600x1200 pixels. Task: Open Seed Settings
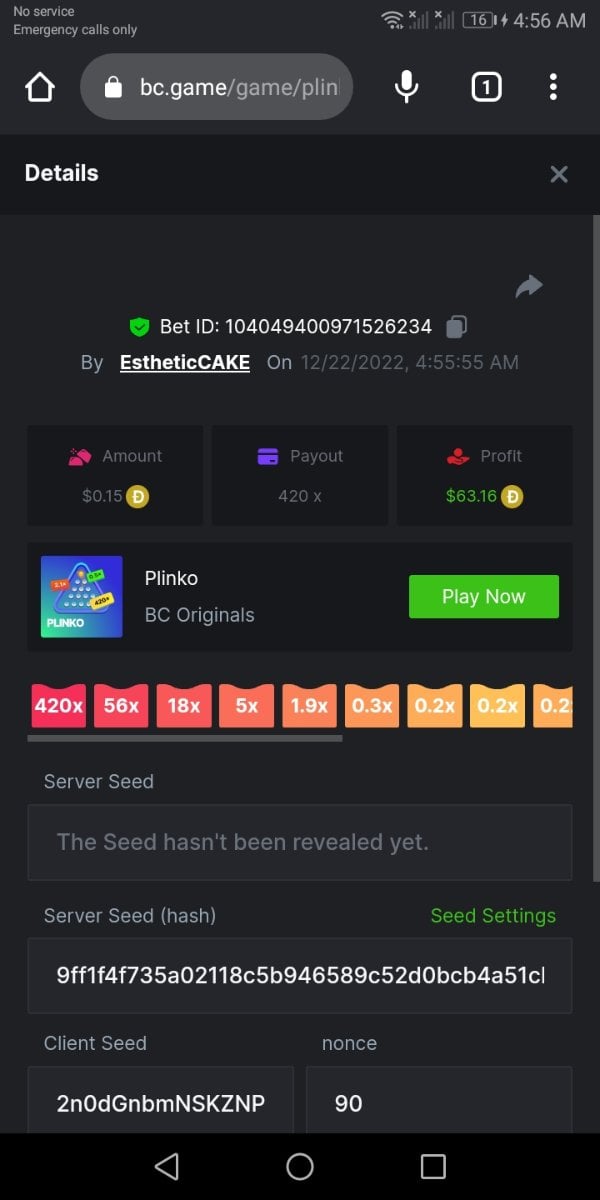[492, 916]
